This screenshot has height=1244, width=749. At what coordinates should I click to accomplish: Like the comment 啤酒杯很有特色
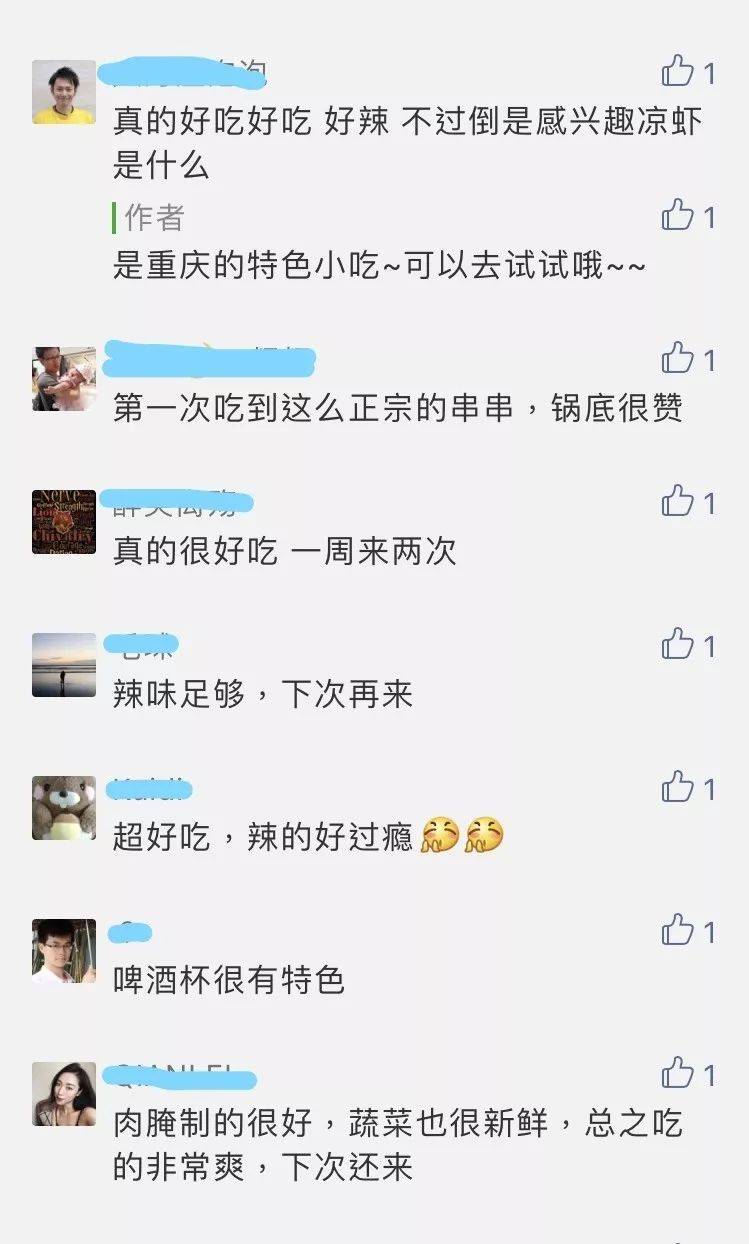tap(679, 931)
